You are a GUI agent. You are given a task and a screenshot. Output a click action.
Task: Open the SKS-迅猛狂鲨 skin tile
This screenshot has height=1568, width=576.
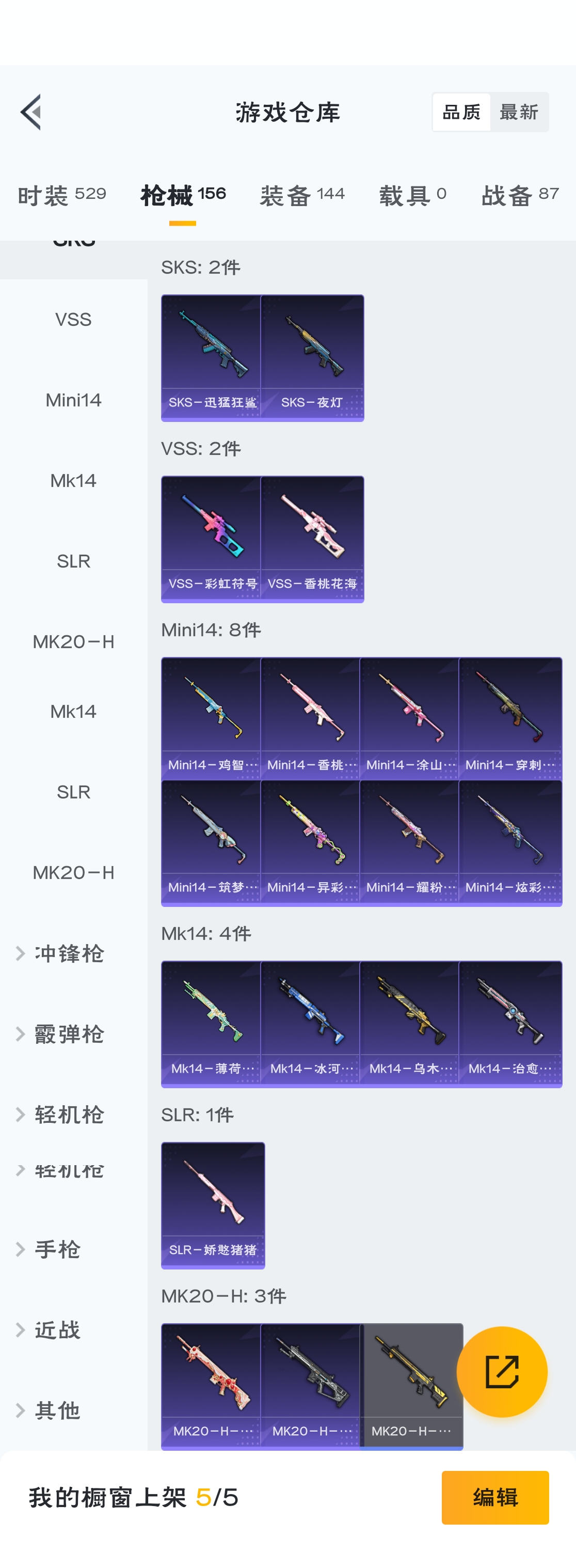point(211,358)
